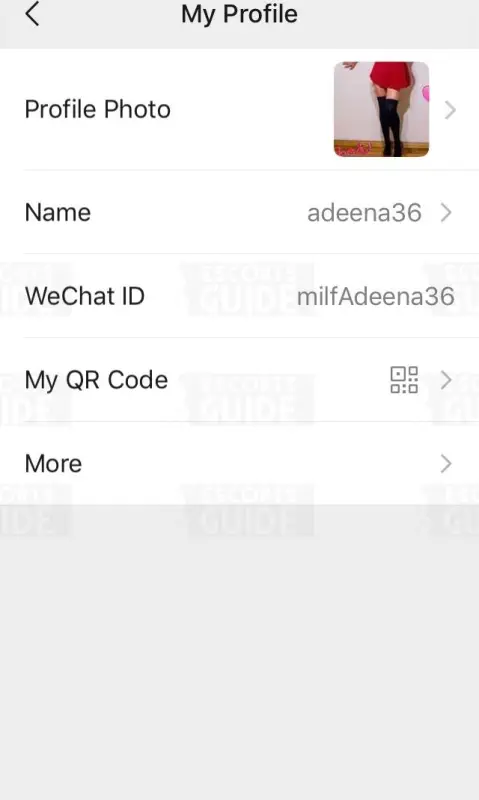
Task: Open the WeChat ID row
Action: (x=239, y=296)
